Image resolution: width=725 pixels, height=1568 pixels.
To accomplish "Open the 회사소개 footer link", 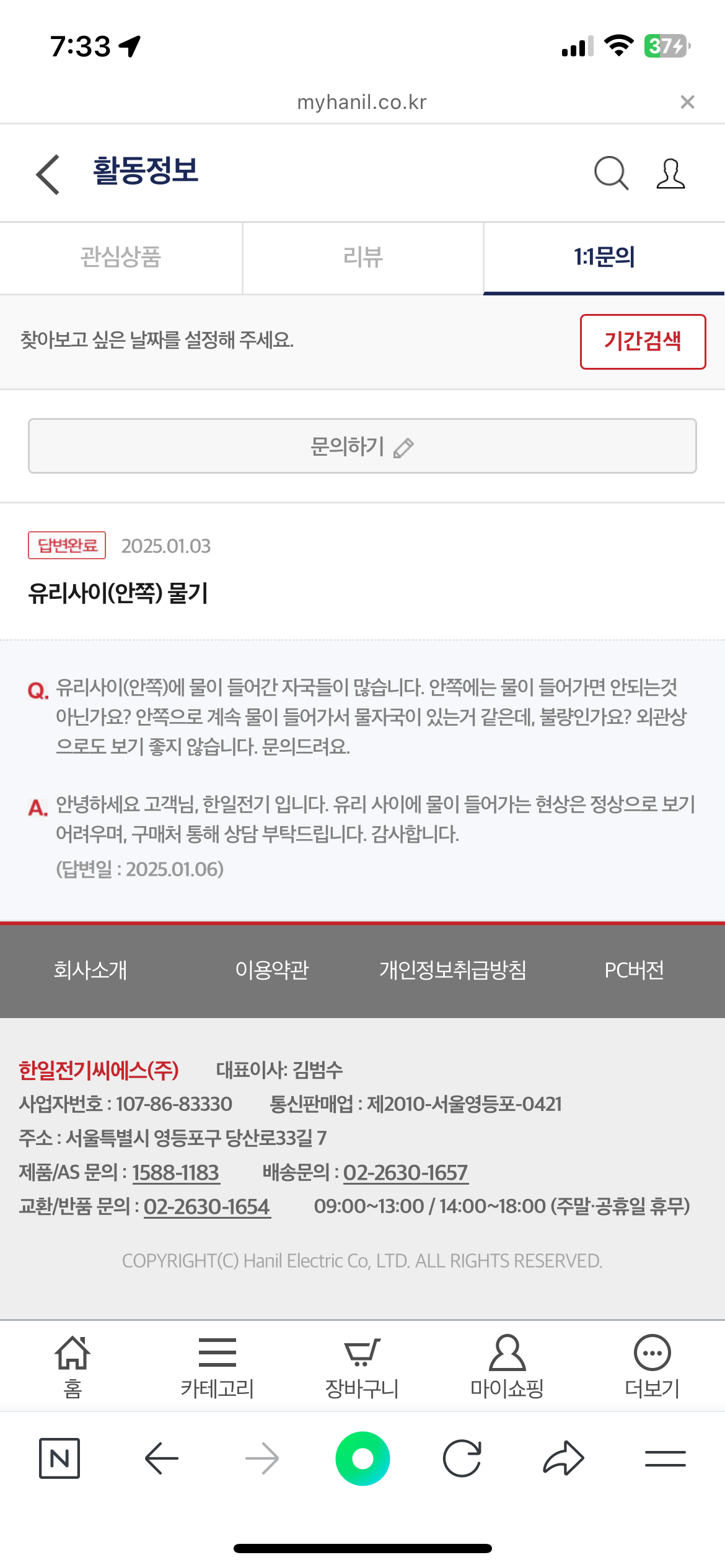I will pyautogui.click(x=90, y=970).
